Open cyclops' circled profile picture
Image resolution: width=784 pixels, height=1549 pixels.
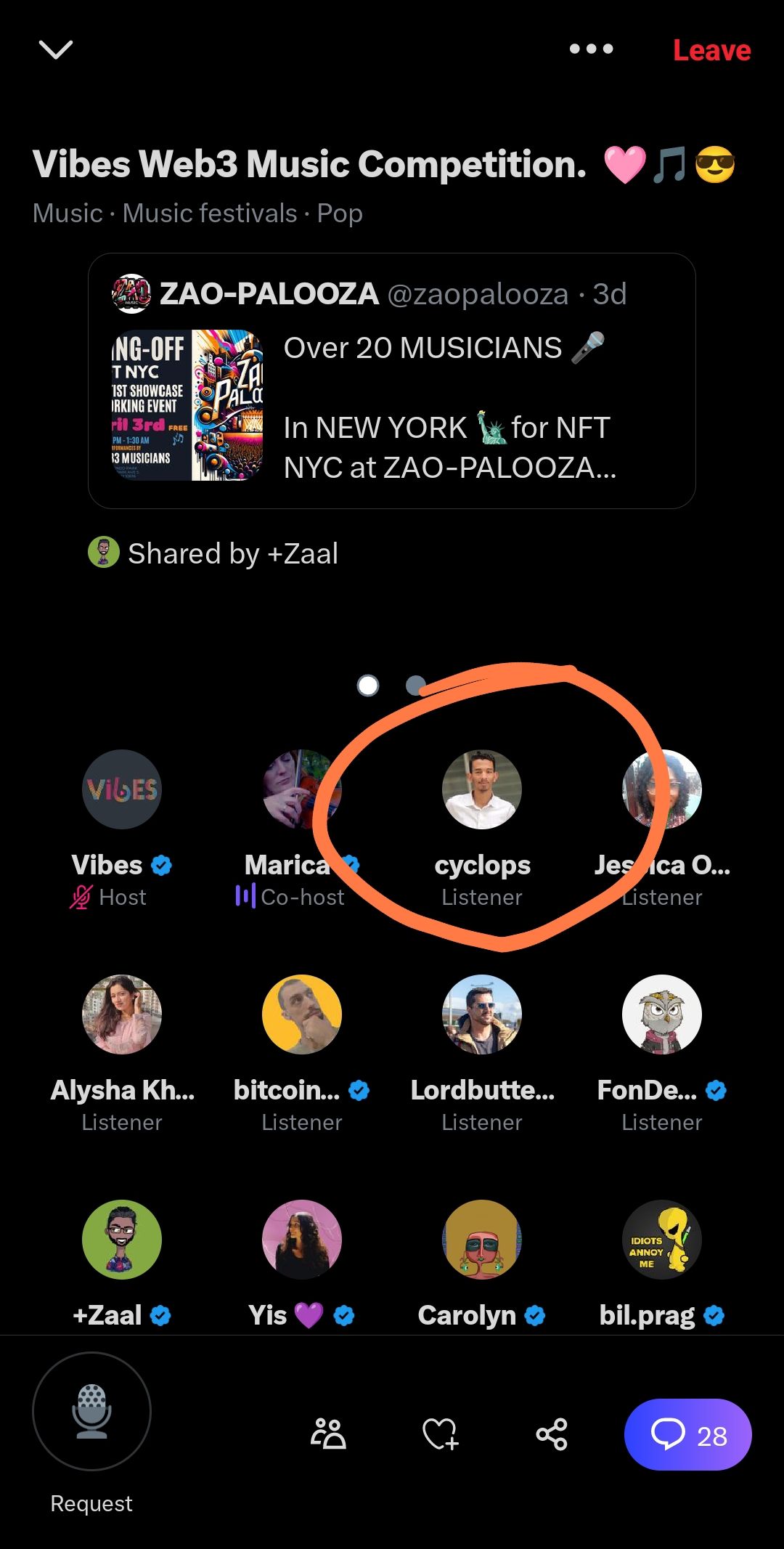tap(481, 789)
